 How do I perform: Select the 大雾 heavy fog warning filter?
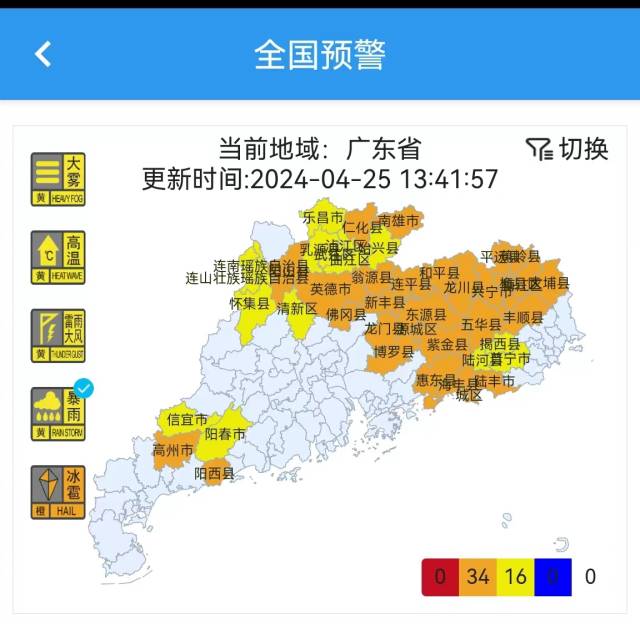(58, 179)
